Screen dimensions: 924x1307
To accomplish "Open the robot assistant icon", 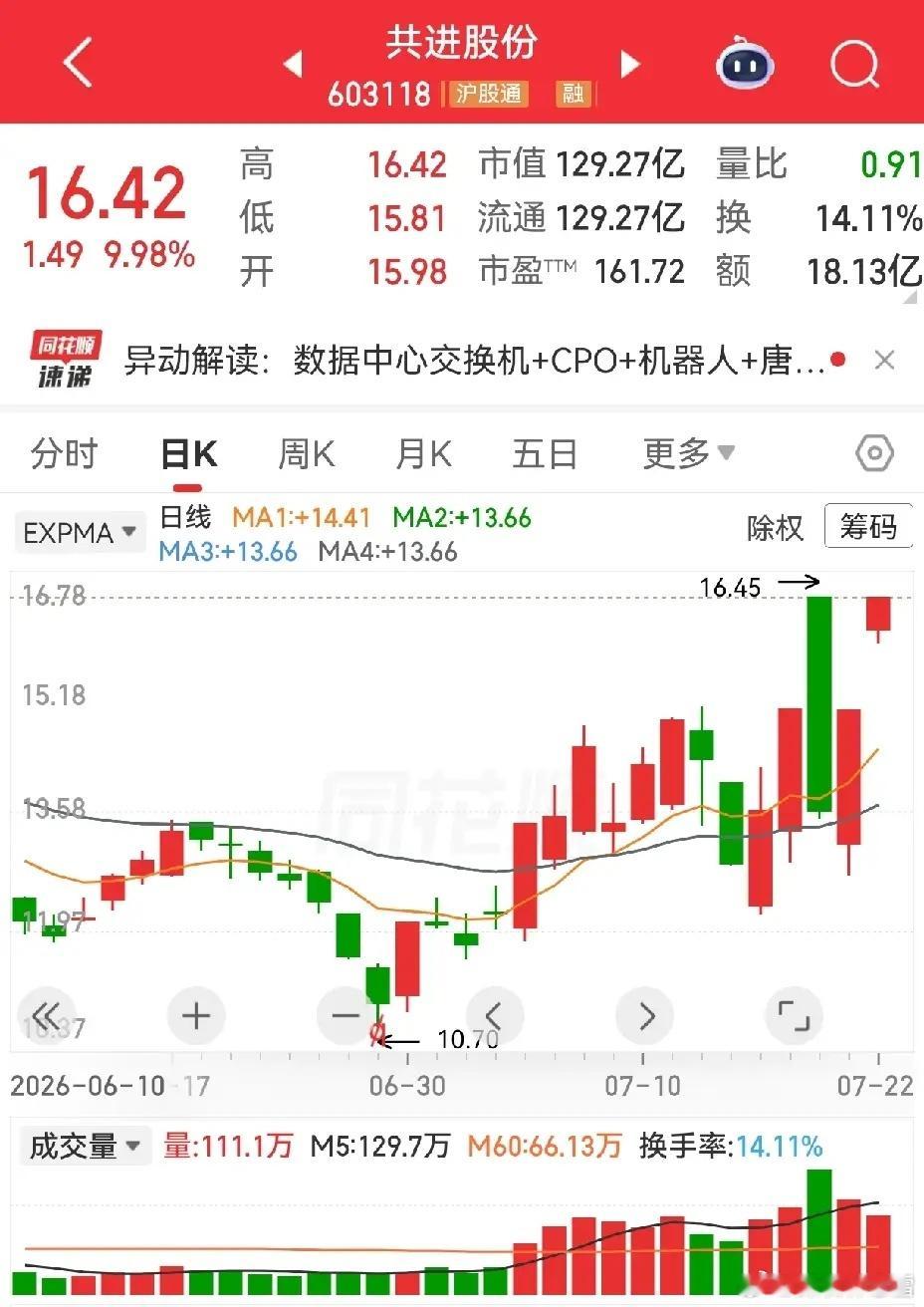I will click(x=745, y=64).
